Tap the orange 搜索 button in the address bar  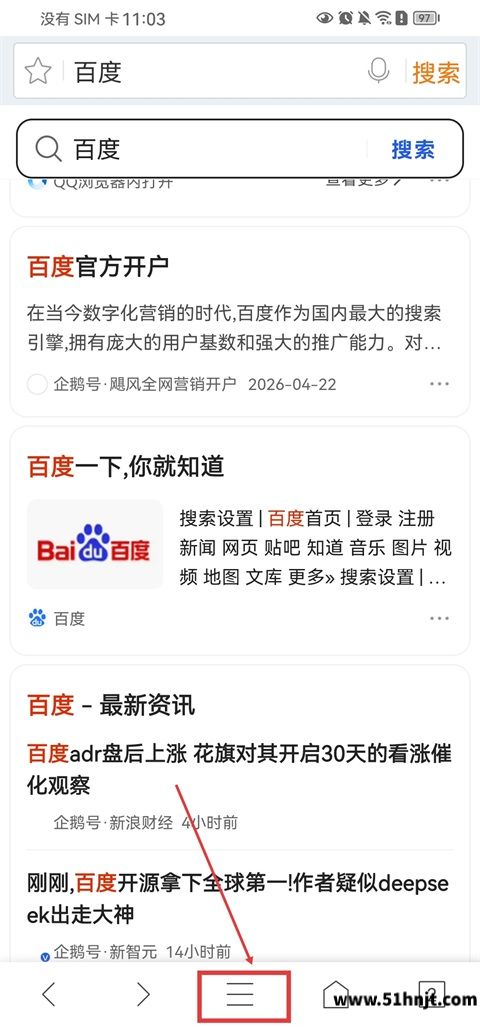click(x=435, y=71)
